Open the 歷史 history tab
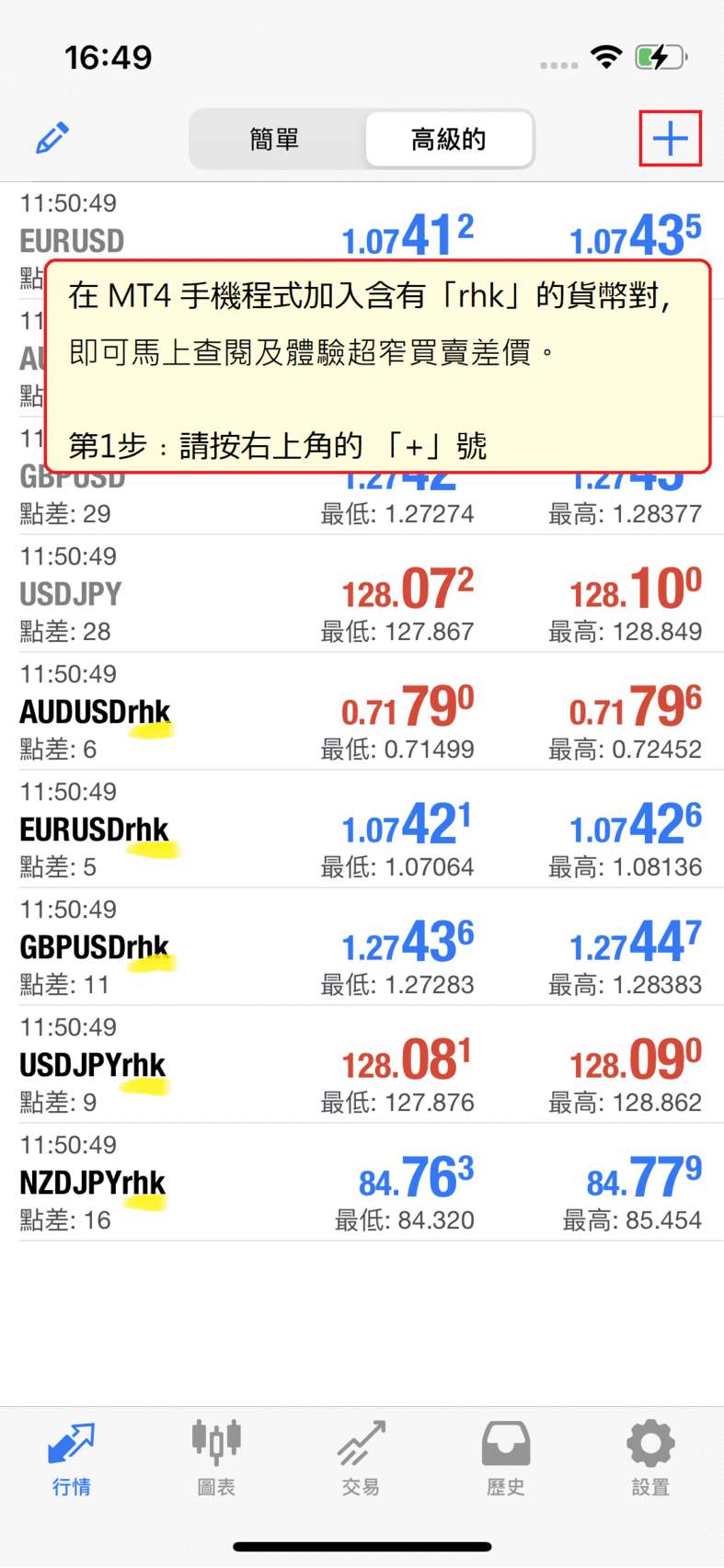The image size is (724, 1568). [x=506, y=1458]
